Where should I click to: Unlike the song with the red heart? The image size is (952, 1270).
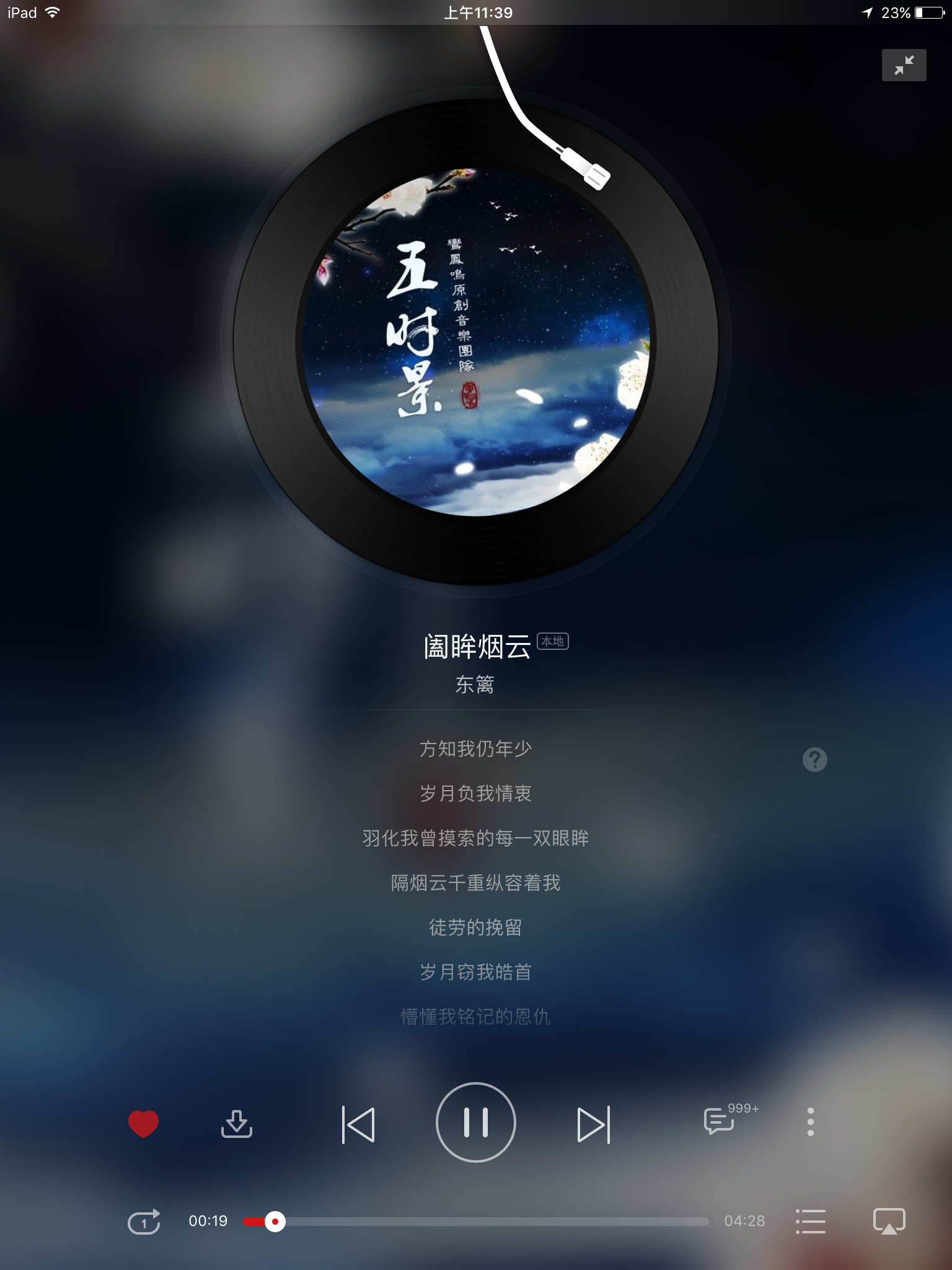[x=143, y=1123]
